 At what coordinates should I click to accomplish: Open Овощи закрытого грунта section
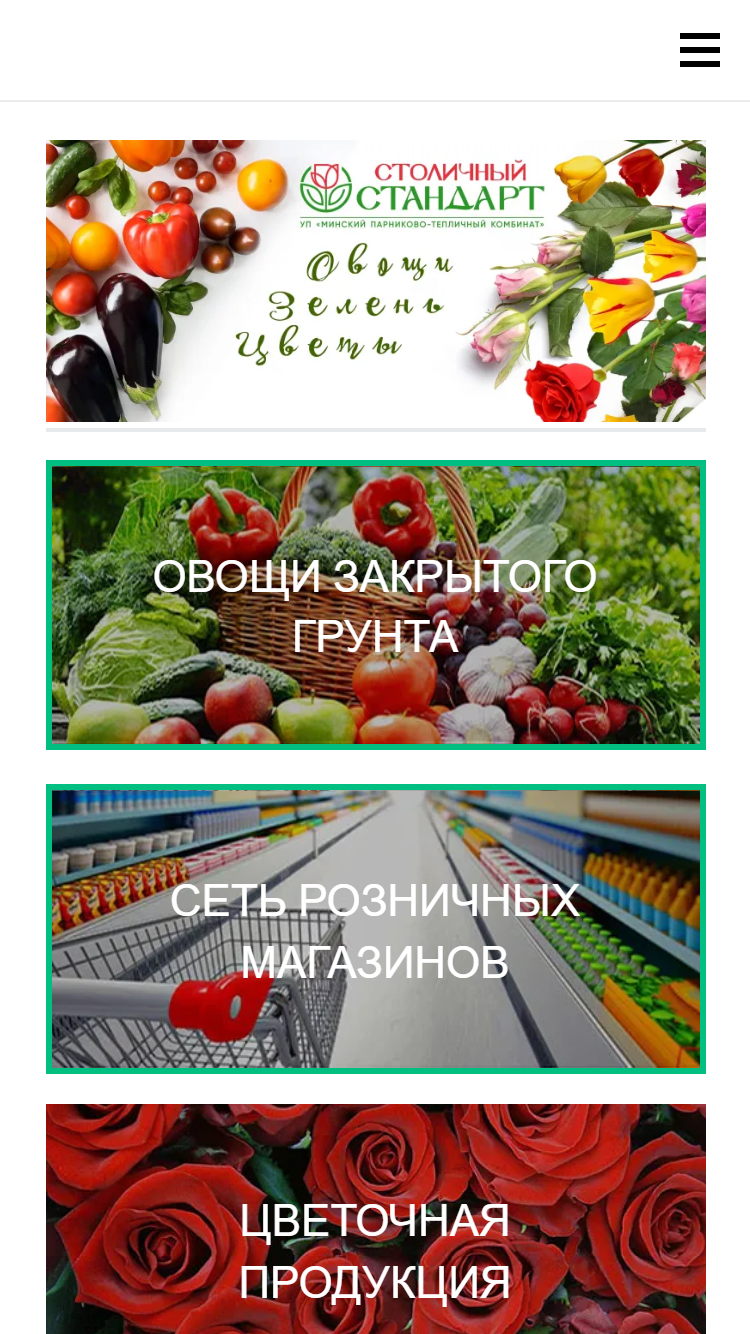[376, 605]
